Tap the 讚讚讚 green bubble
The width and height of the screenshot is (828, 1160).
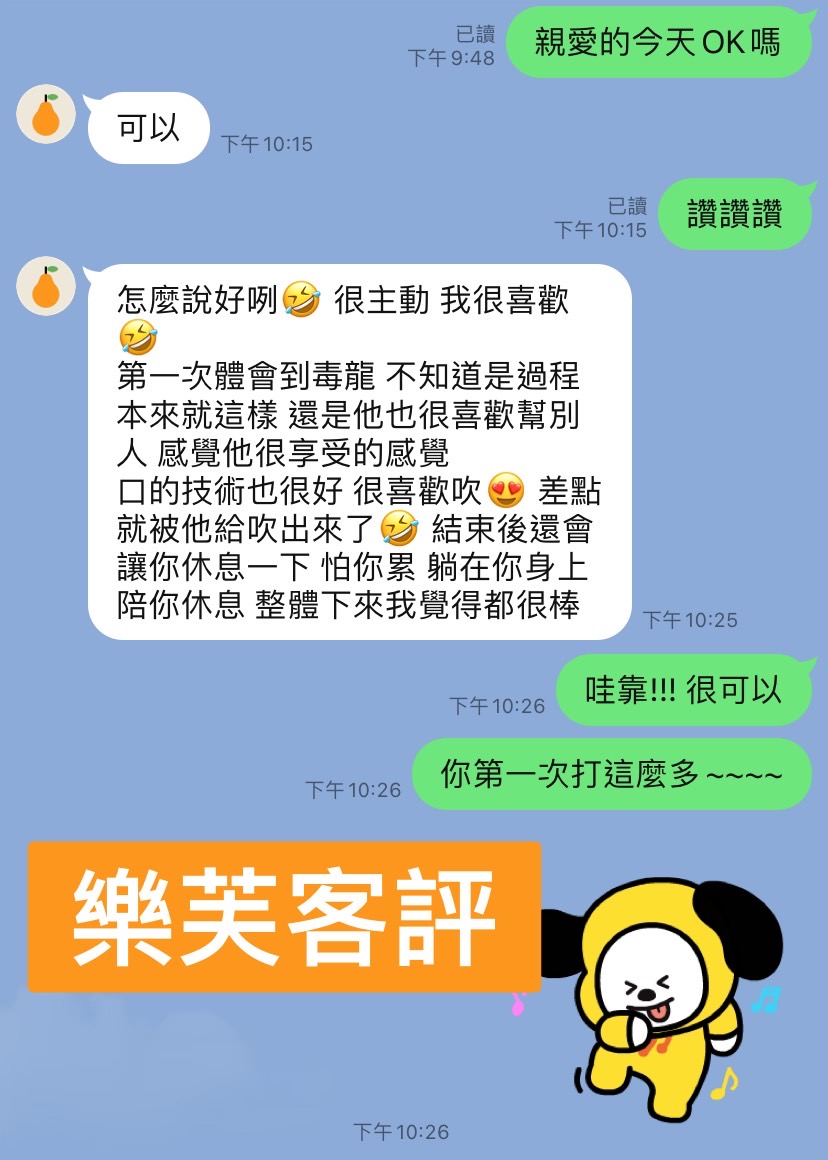click(x=736, y=213)
